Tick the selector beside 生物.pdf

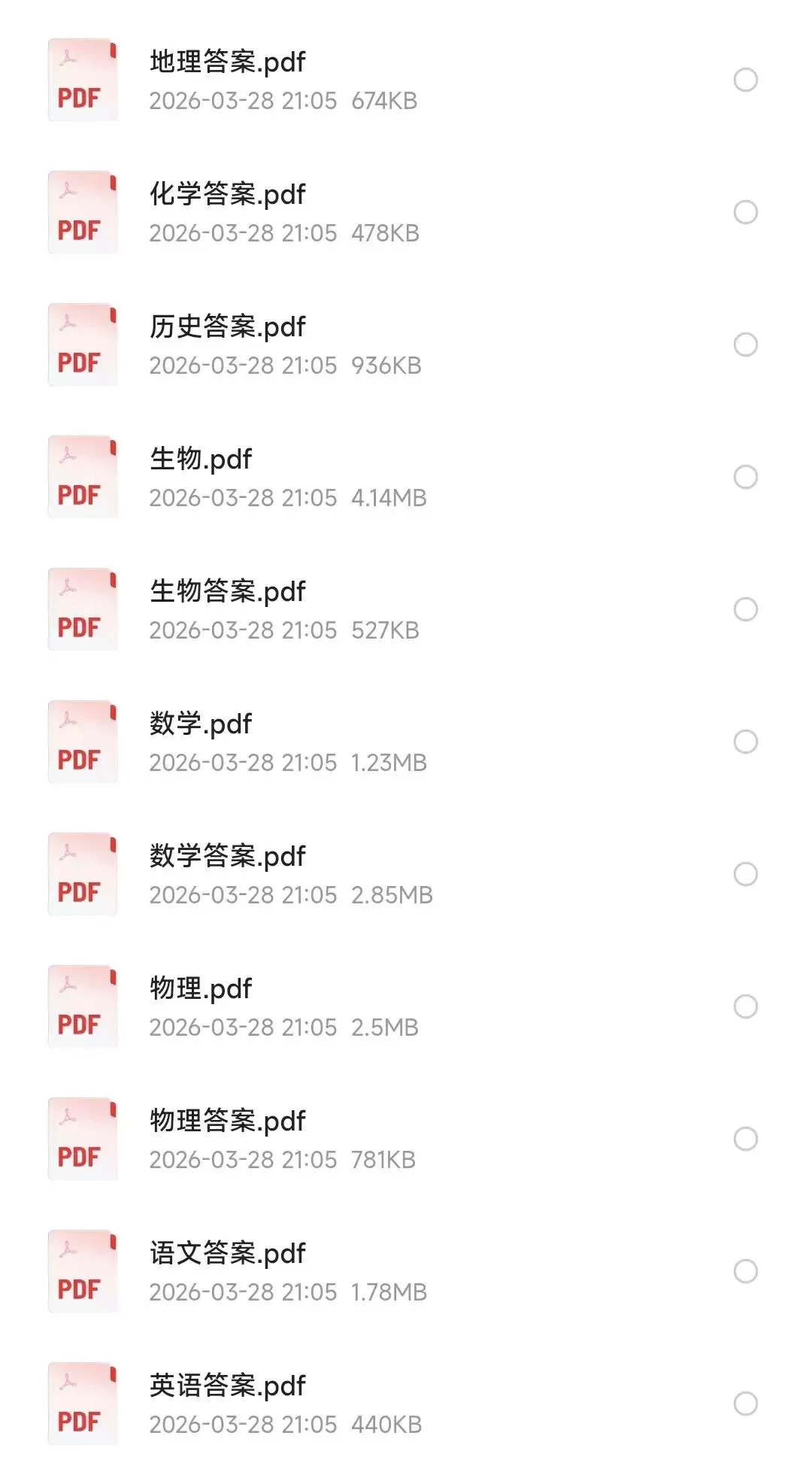point(745,478)
